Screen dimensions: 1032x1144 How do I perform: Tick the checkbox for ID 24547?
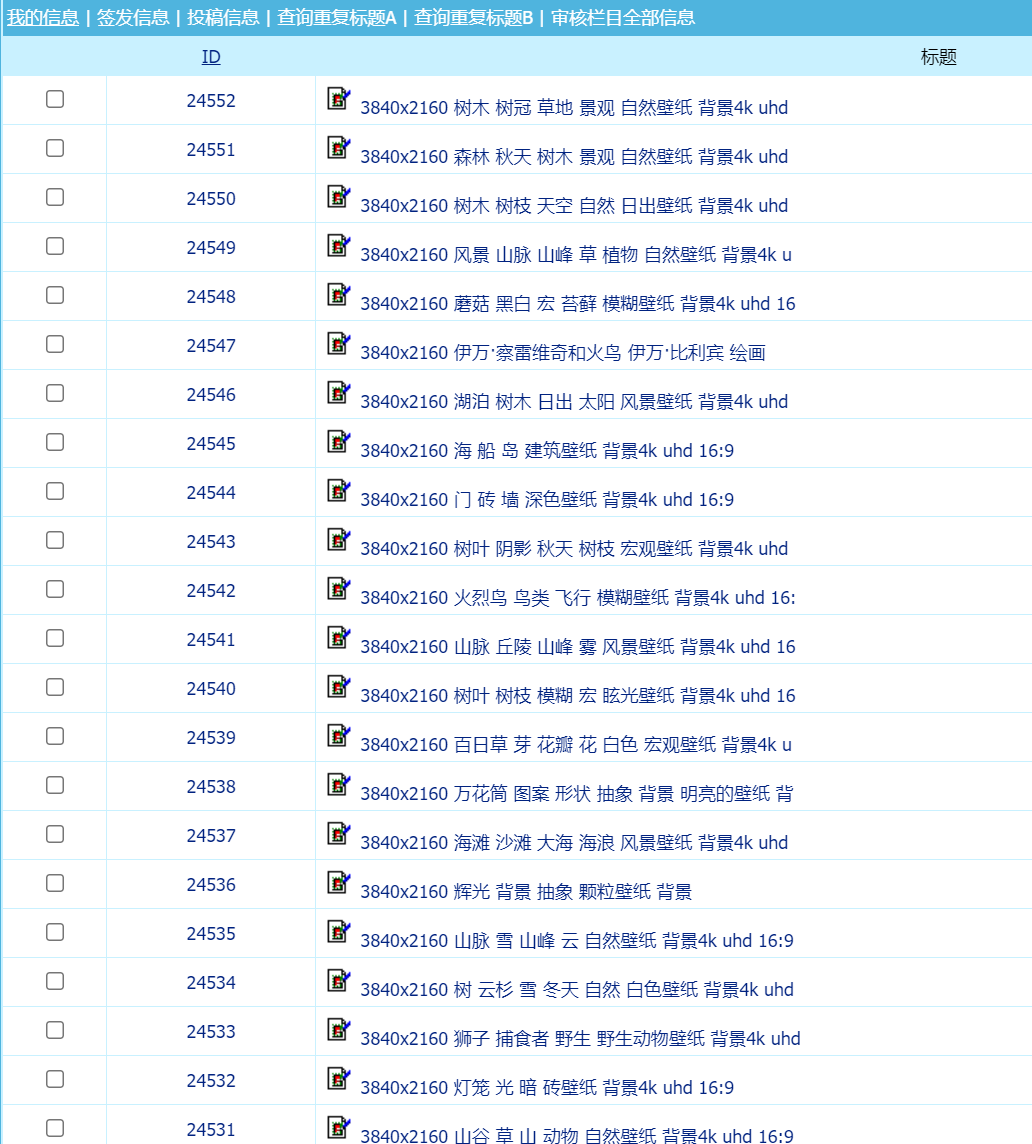tap(55, 344)
